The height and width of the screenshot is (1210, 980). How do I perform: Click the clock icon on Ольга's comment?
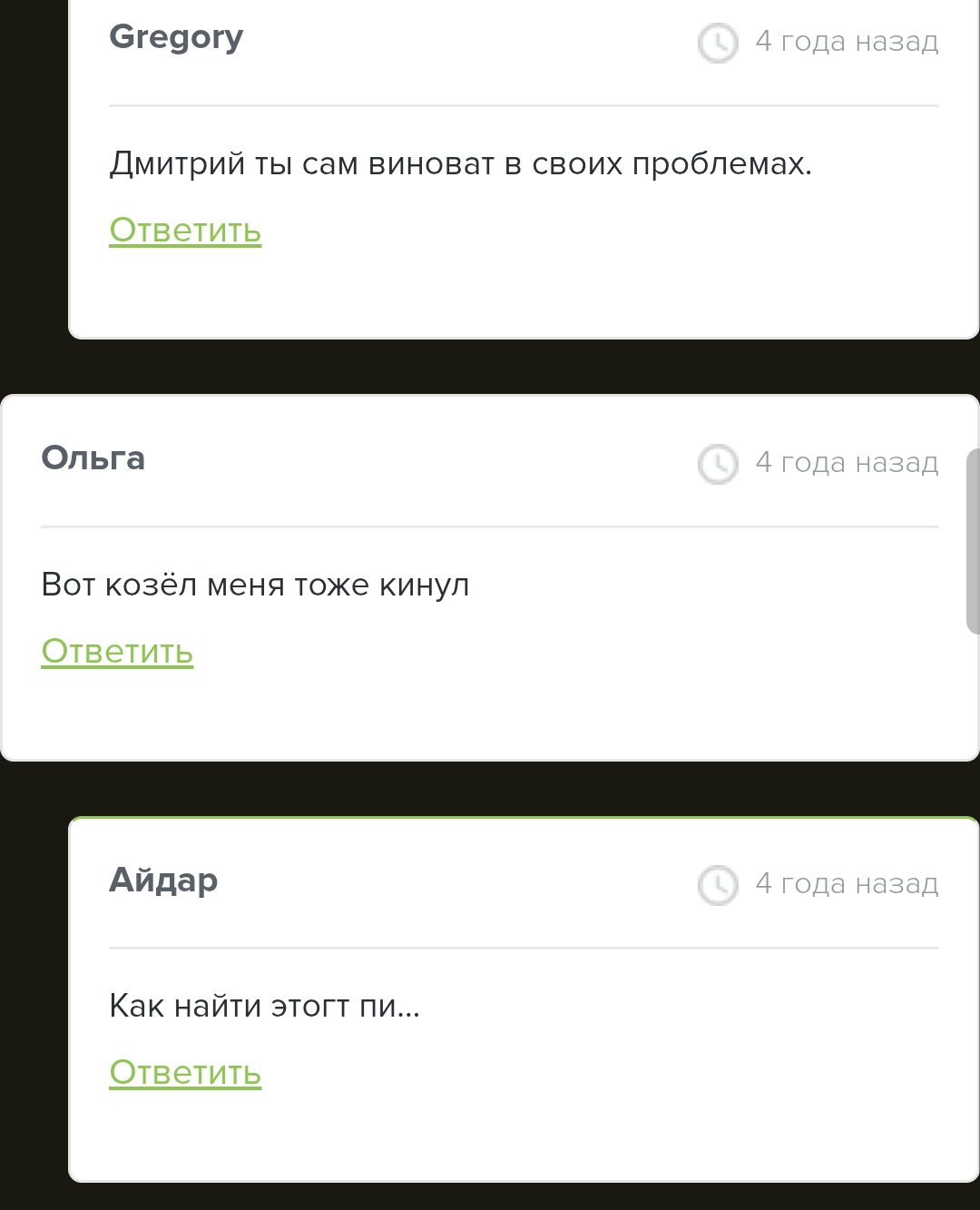click(x=717, y=464)
